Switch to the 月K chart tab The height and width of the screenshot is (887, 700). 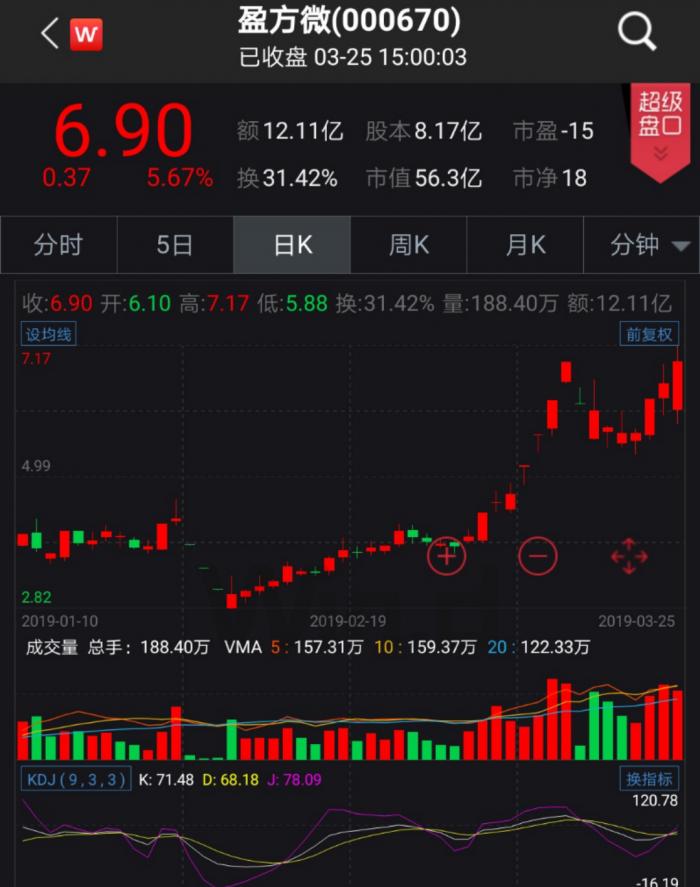[x=526, y=245]
